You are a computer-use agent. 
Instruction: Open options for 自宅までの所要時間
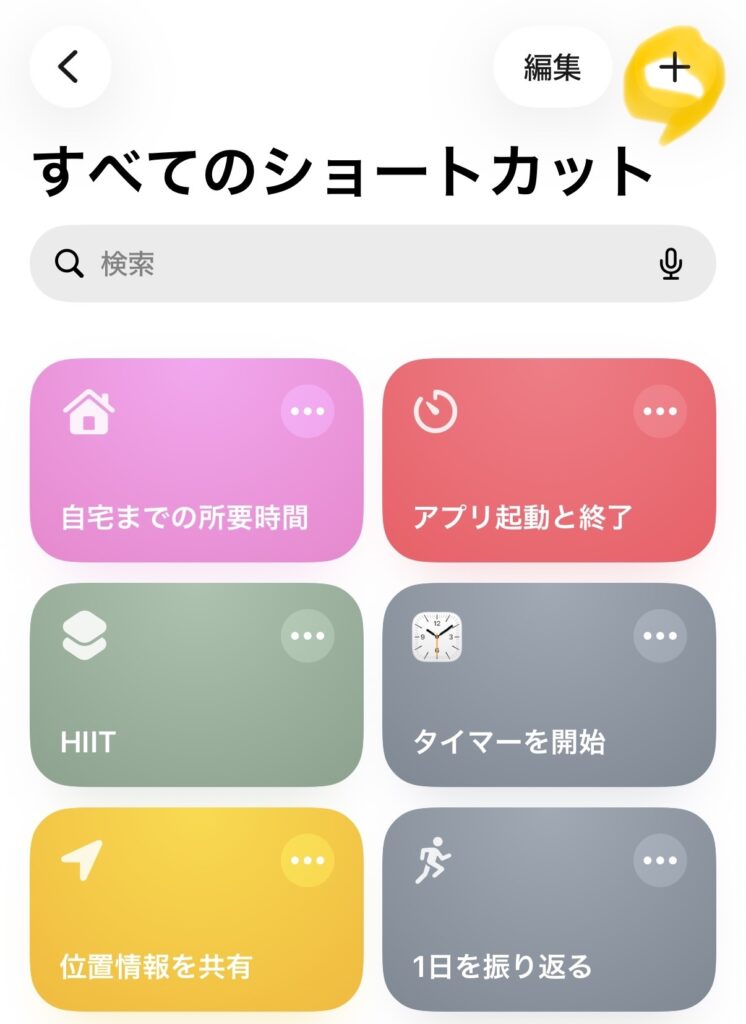[x=307, y=411]
